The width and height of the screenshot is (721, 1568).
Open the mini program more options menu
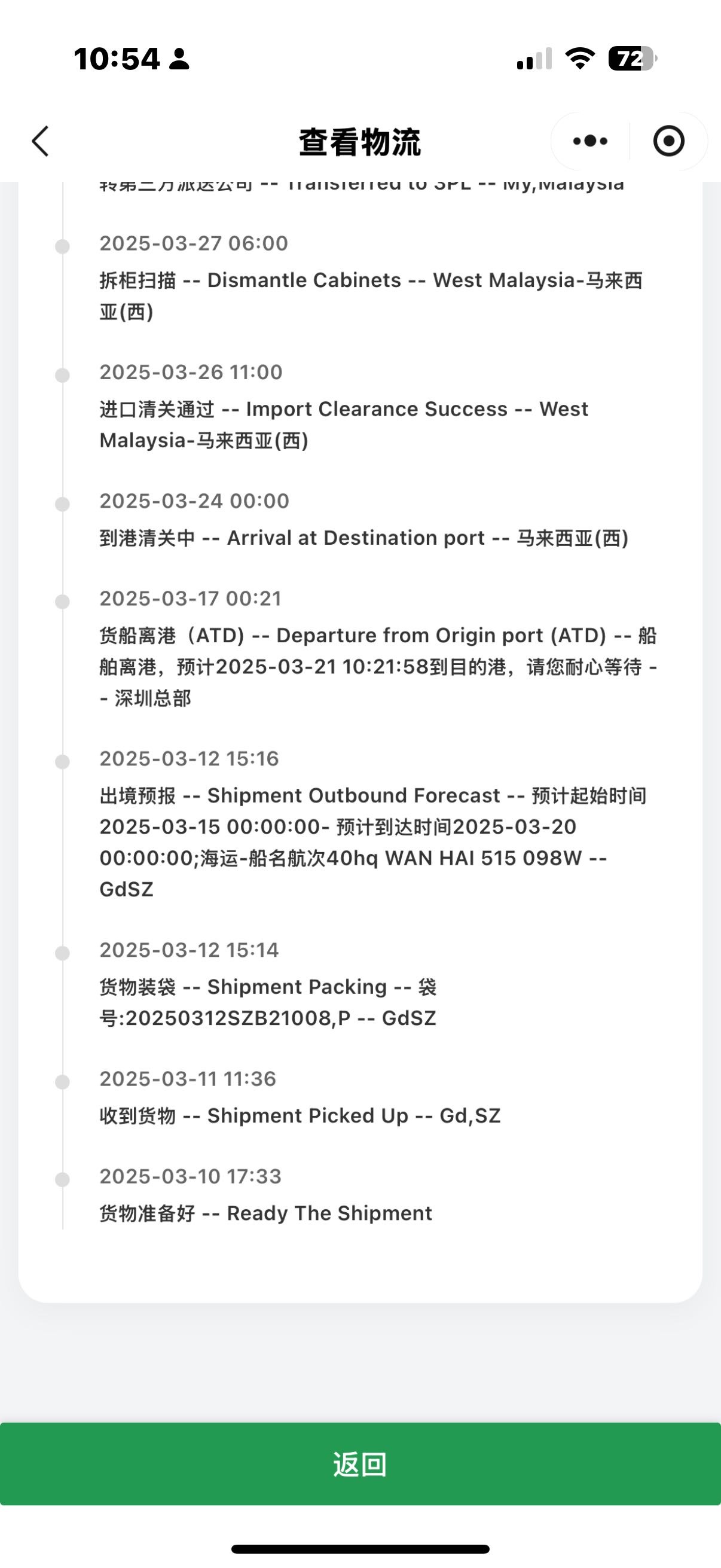590,141
